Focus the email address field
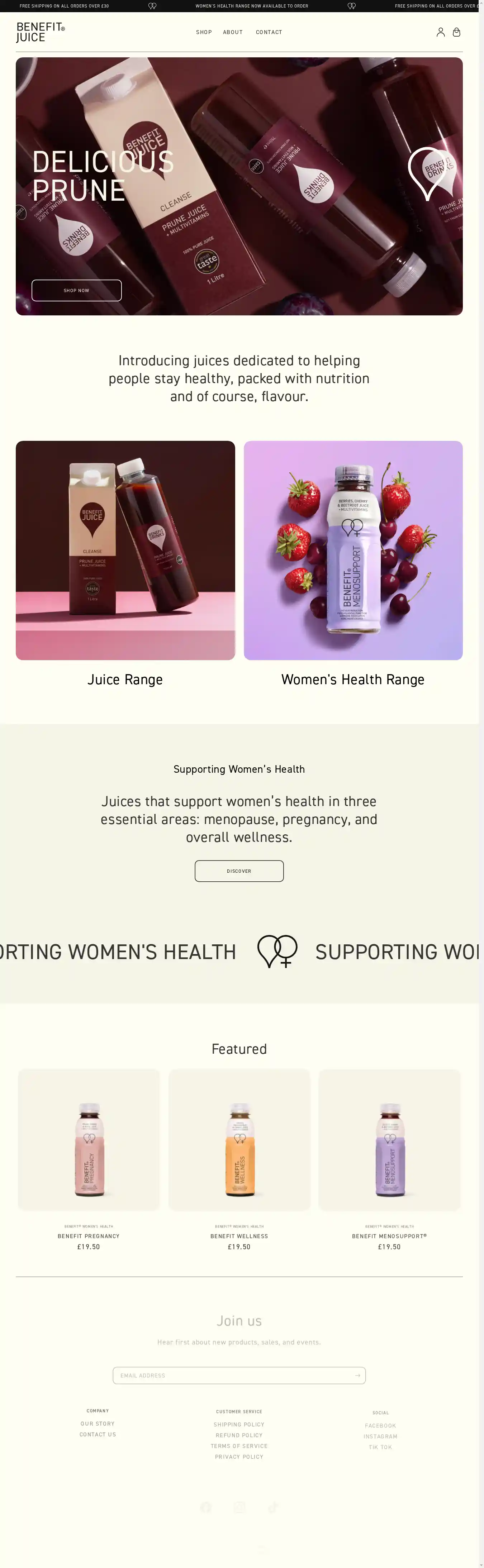Viewport: 484px width, 1568px height. coord(231,1375)
